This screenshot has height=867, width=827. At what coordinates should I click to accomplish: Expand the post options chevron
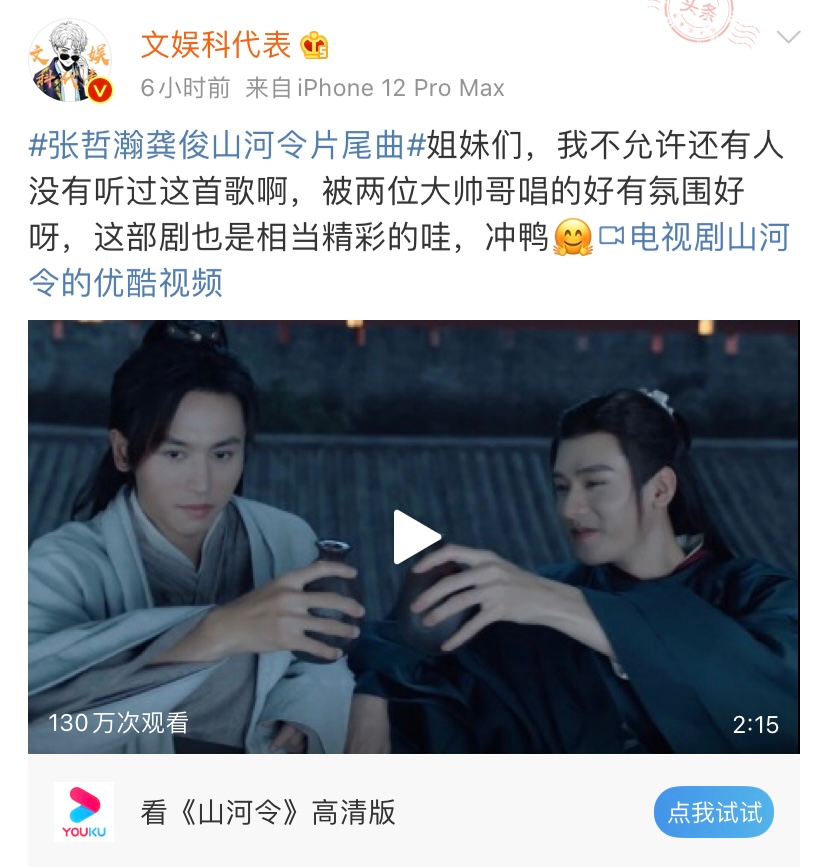(788, 38)
